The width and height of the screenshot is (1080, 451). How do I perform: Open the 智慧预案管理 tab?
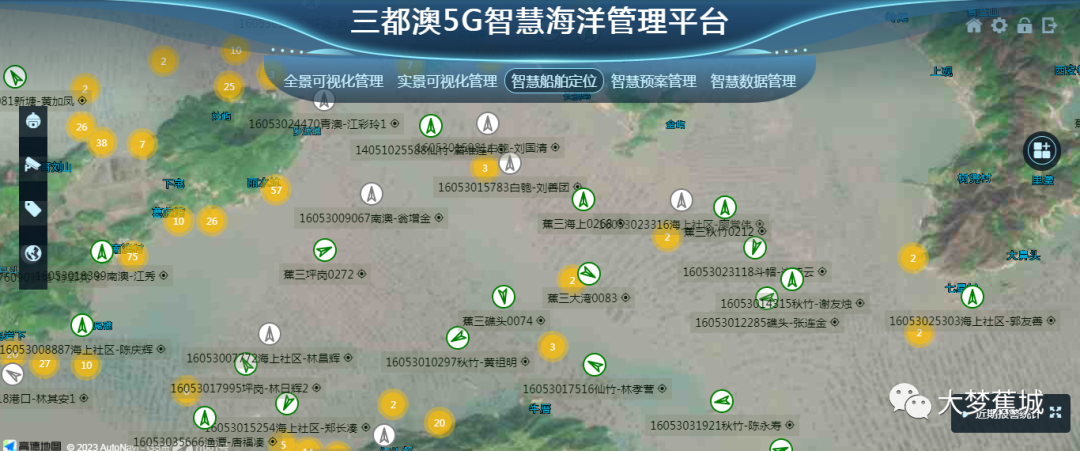pos(653,81)
